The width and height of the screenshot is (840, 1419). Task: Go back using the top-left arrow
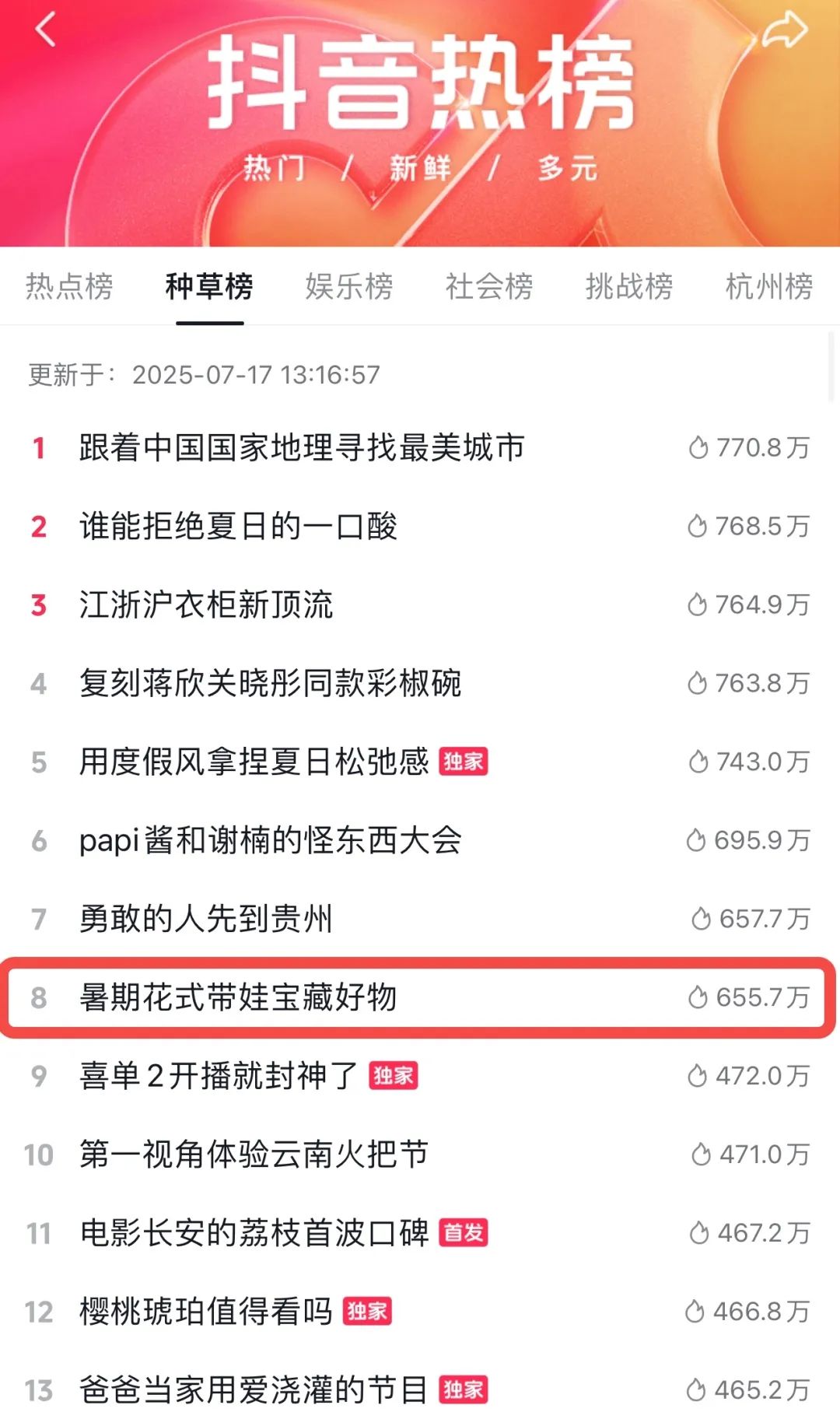[46, 30]
